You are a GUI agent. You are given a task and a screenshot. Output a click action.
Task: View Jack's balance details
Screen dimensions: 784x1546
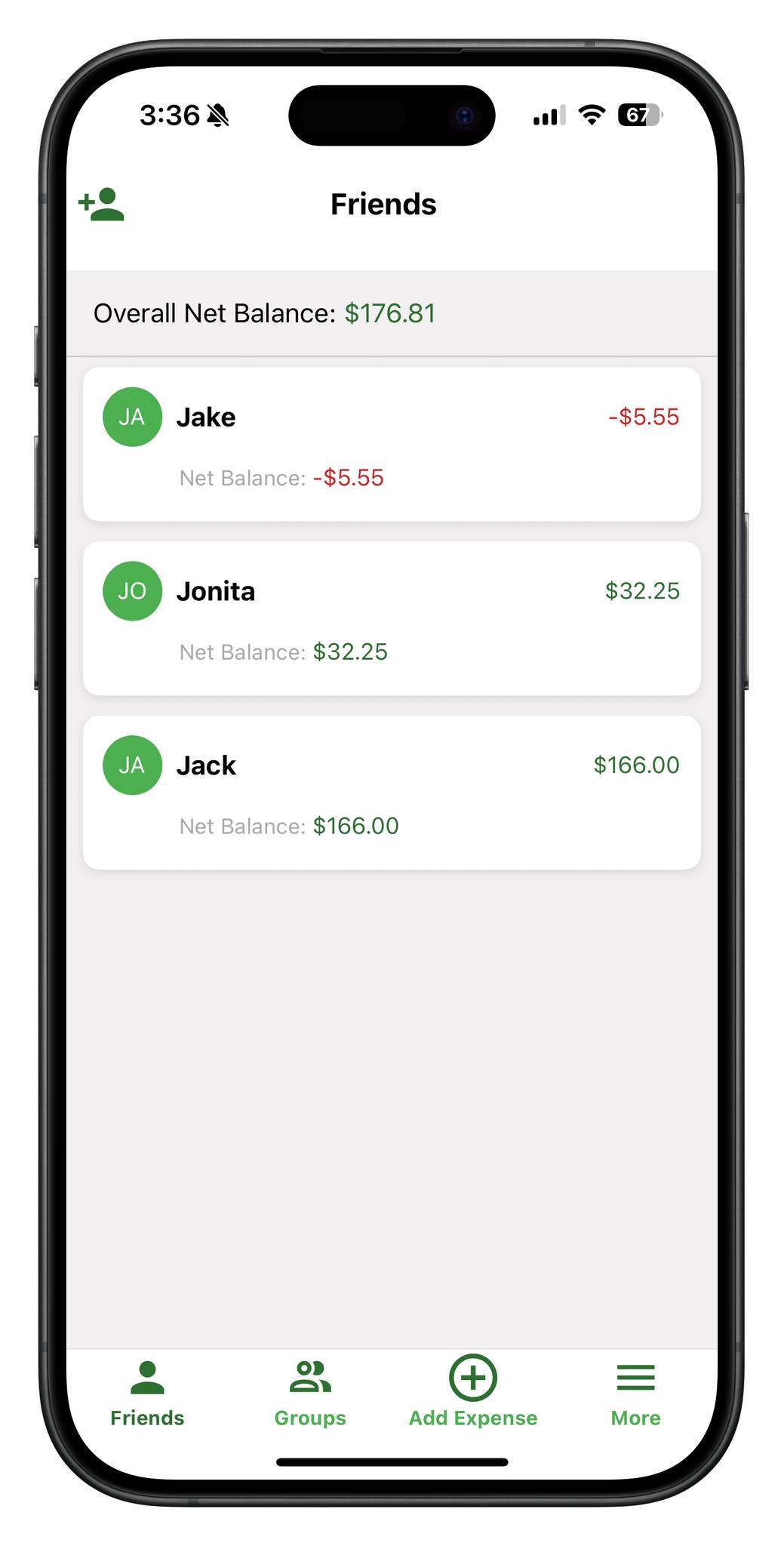391,792
